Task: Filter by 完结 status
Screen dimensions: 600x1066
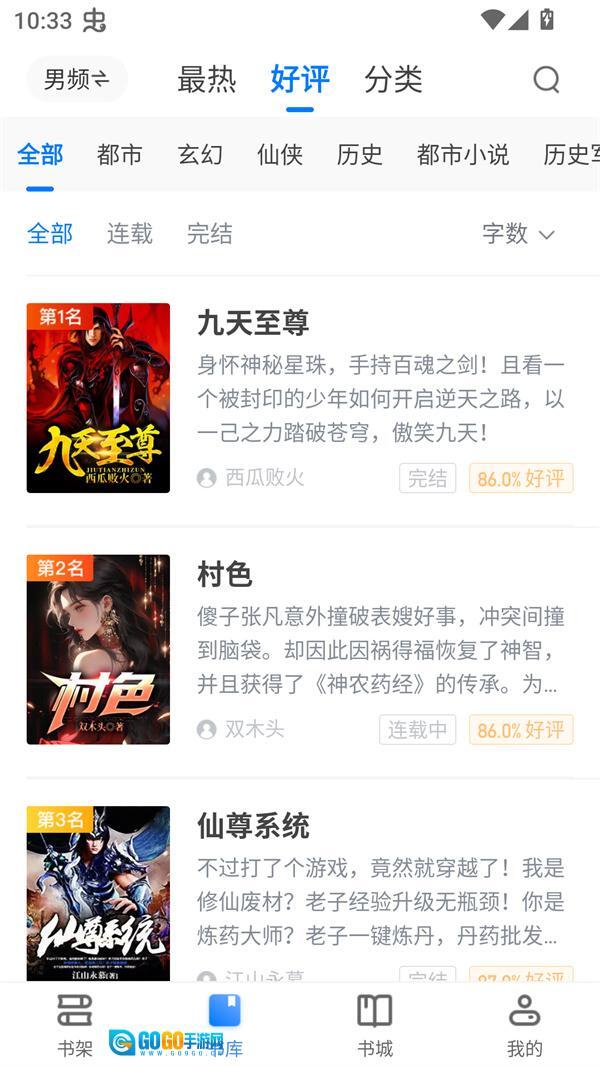Action: pos(210,233)
